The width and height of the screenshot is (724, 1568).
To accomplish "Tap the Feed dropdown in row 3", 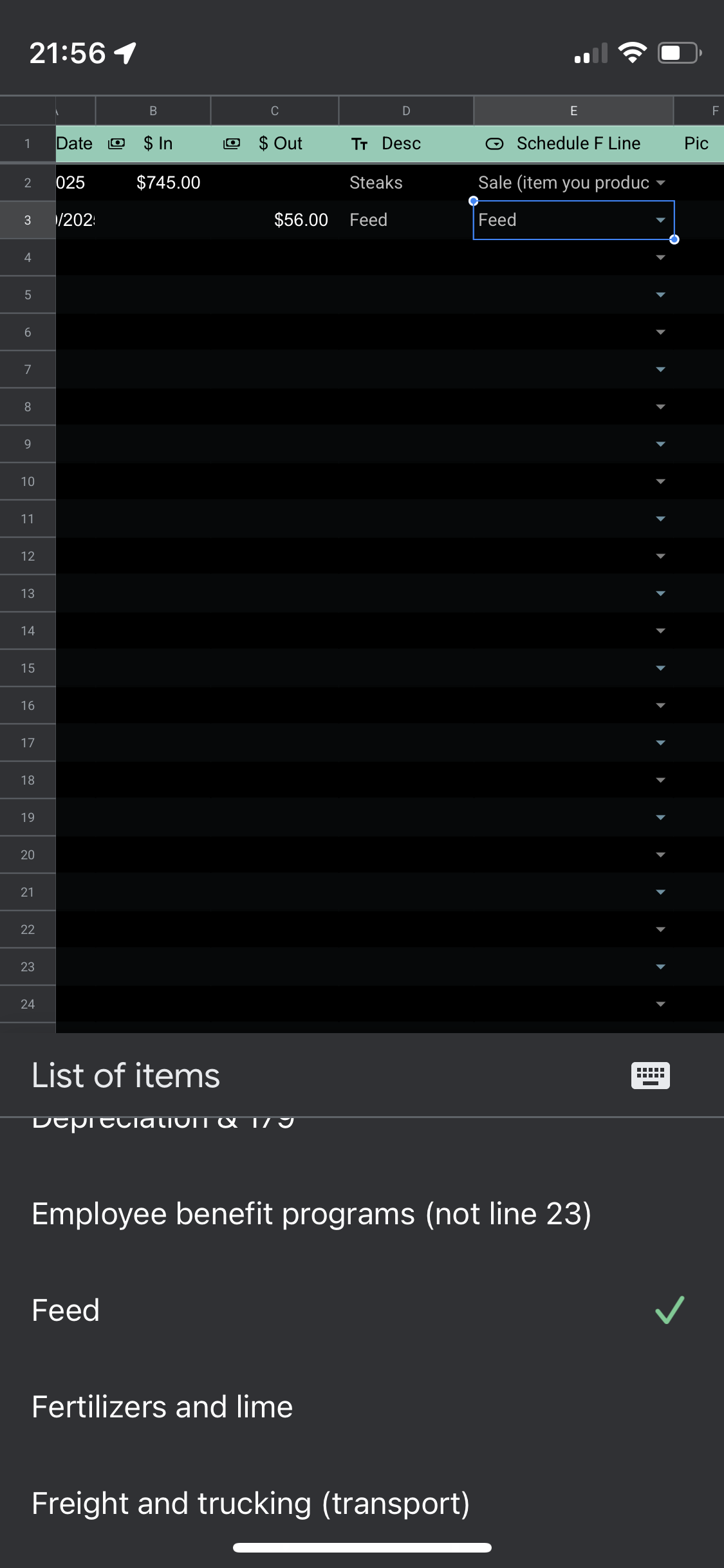I will (x=660, y=220).
